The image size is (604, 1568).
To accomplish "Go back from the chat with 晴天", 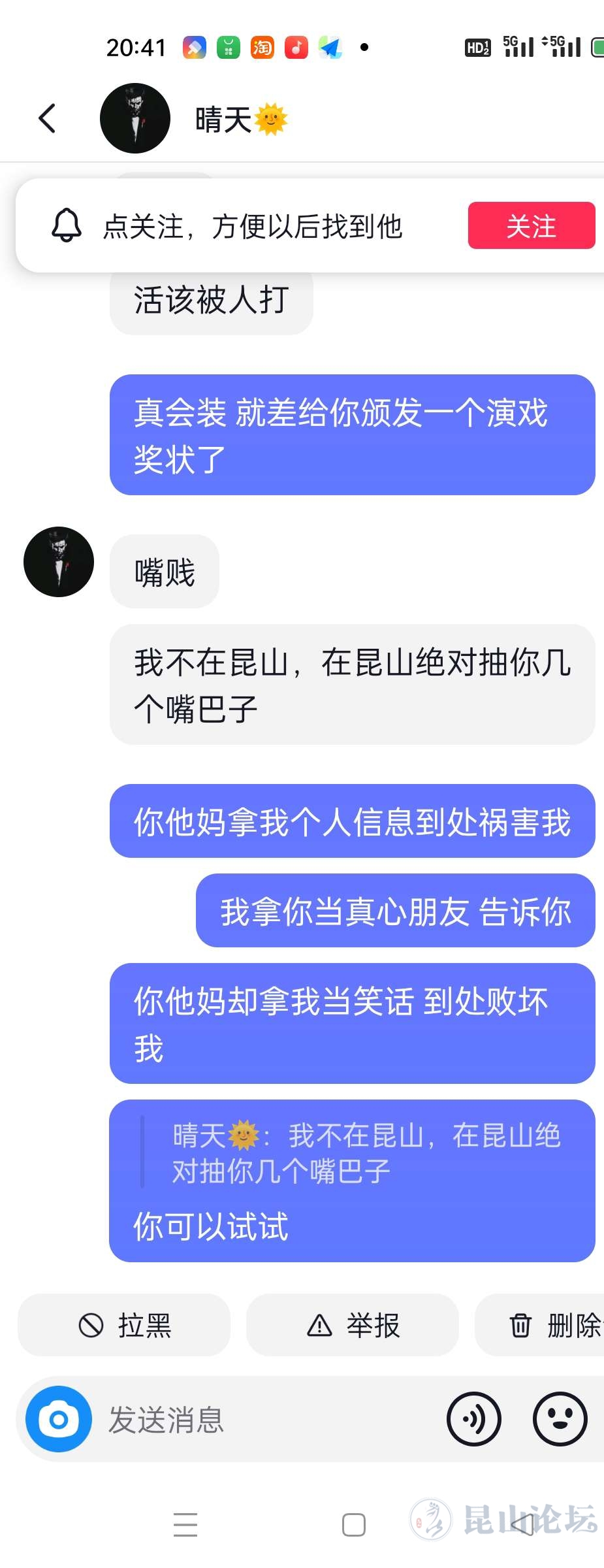I will click(x=47, y=118).
